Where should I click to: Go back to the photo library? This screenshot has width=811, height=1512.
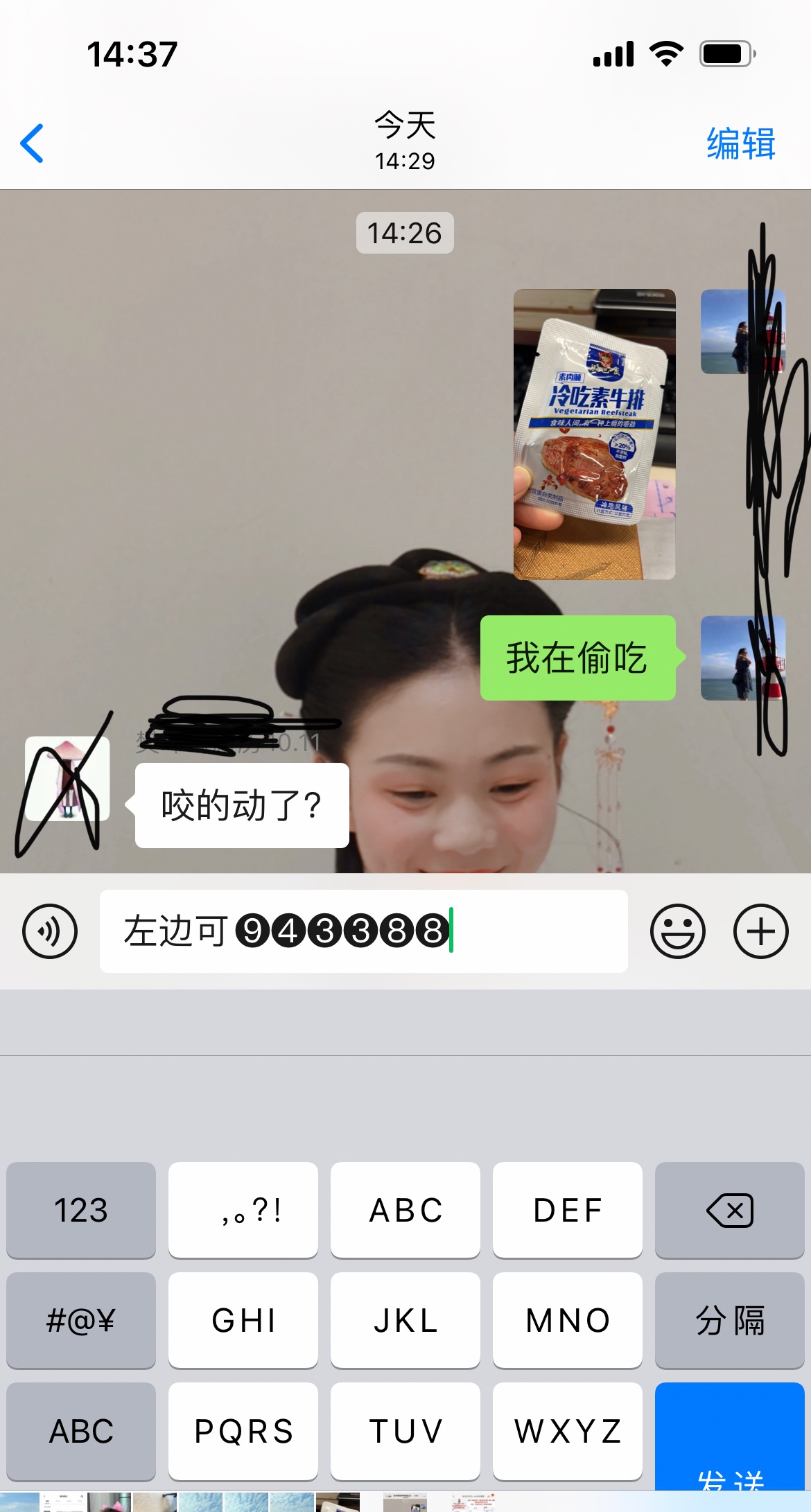click(33, 143)
